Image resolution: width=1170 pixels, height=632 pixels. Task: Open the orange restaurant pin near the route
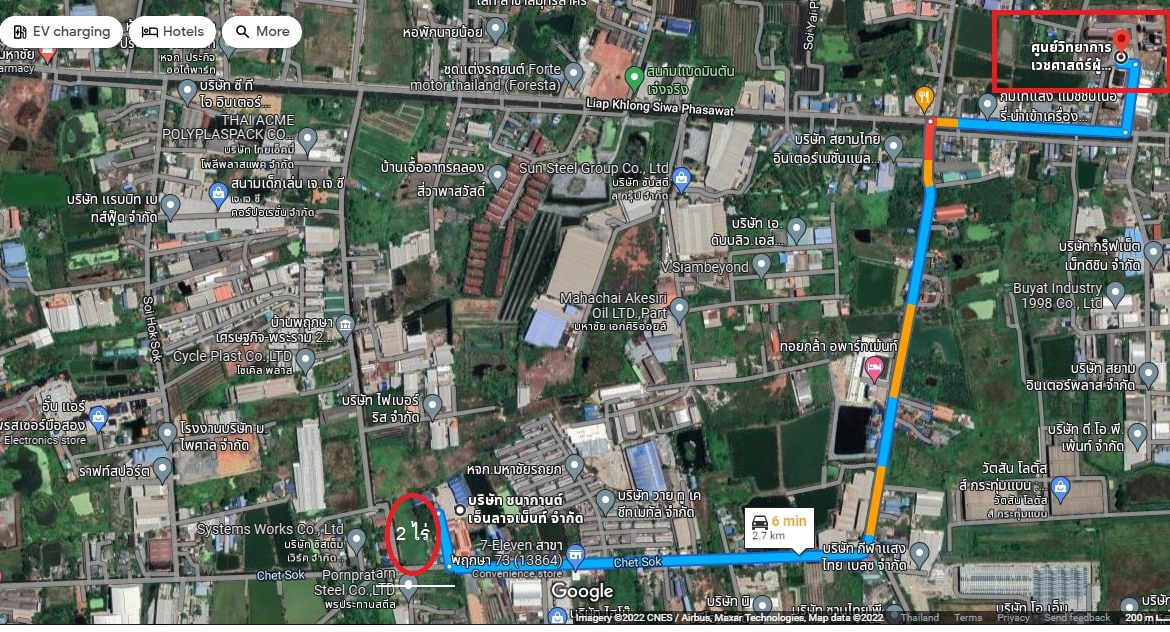click(x=924, y=98)
